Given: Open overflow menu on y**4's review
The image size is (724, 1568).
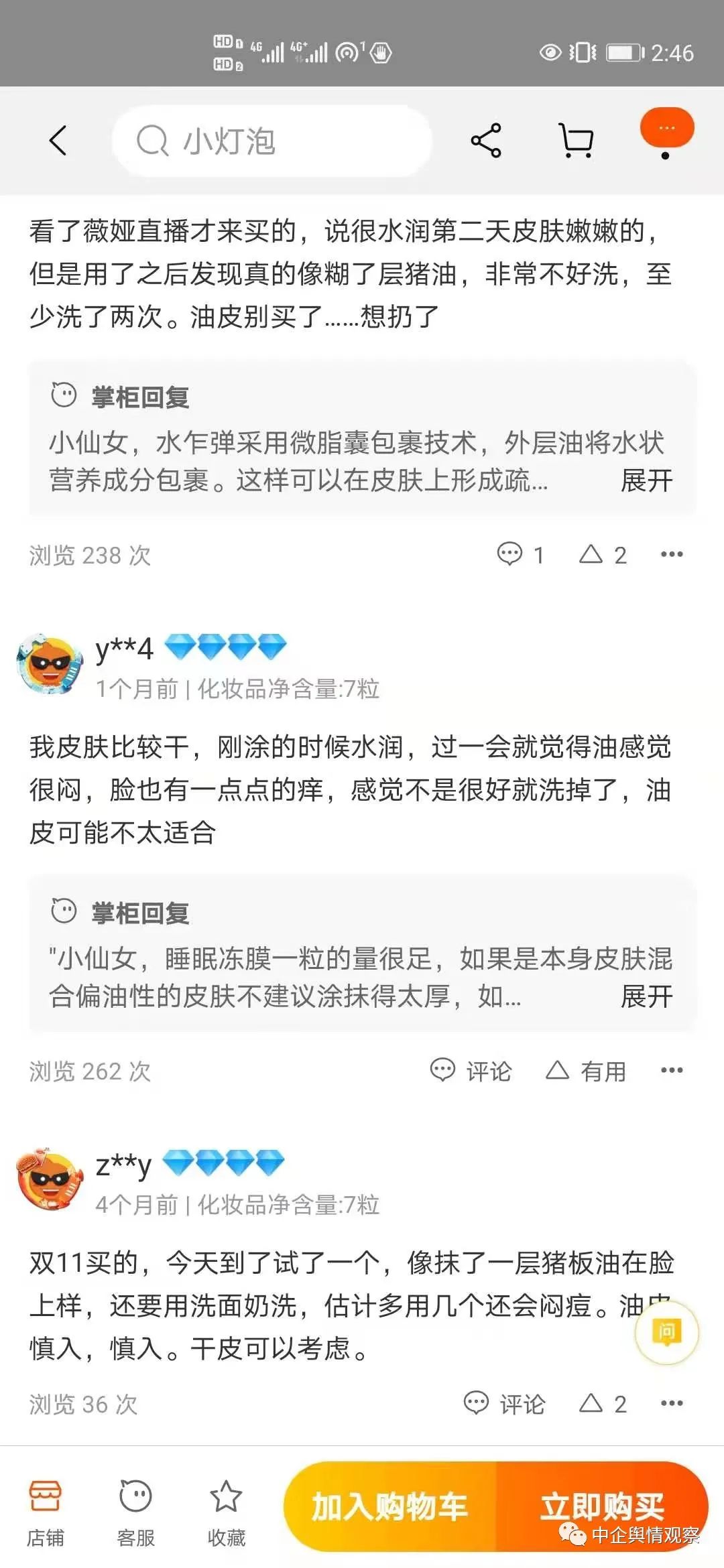Looking at the screenshot, I should coord(671,1070).
